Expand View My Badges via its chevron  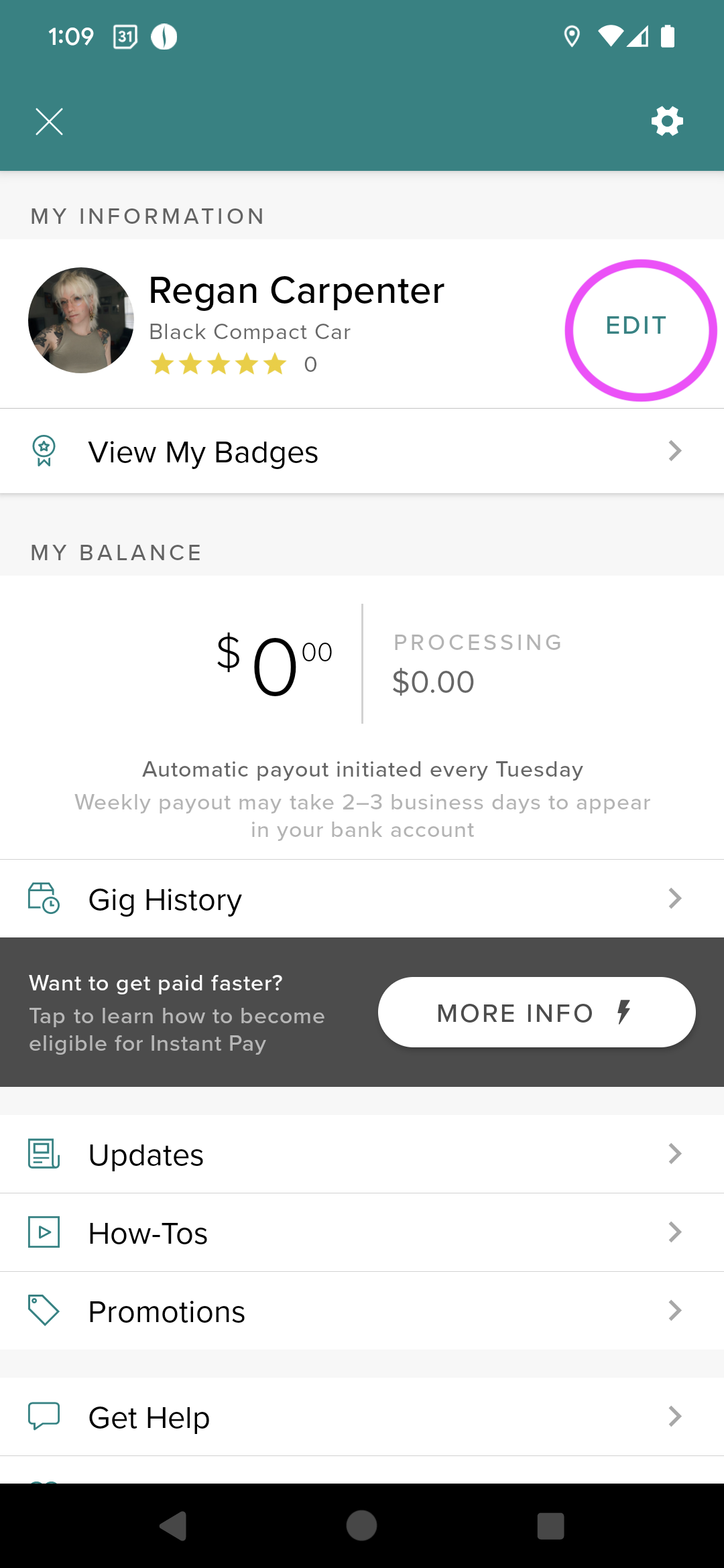pos(675,451)
